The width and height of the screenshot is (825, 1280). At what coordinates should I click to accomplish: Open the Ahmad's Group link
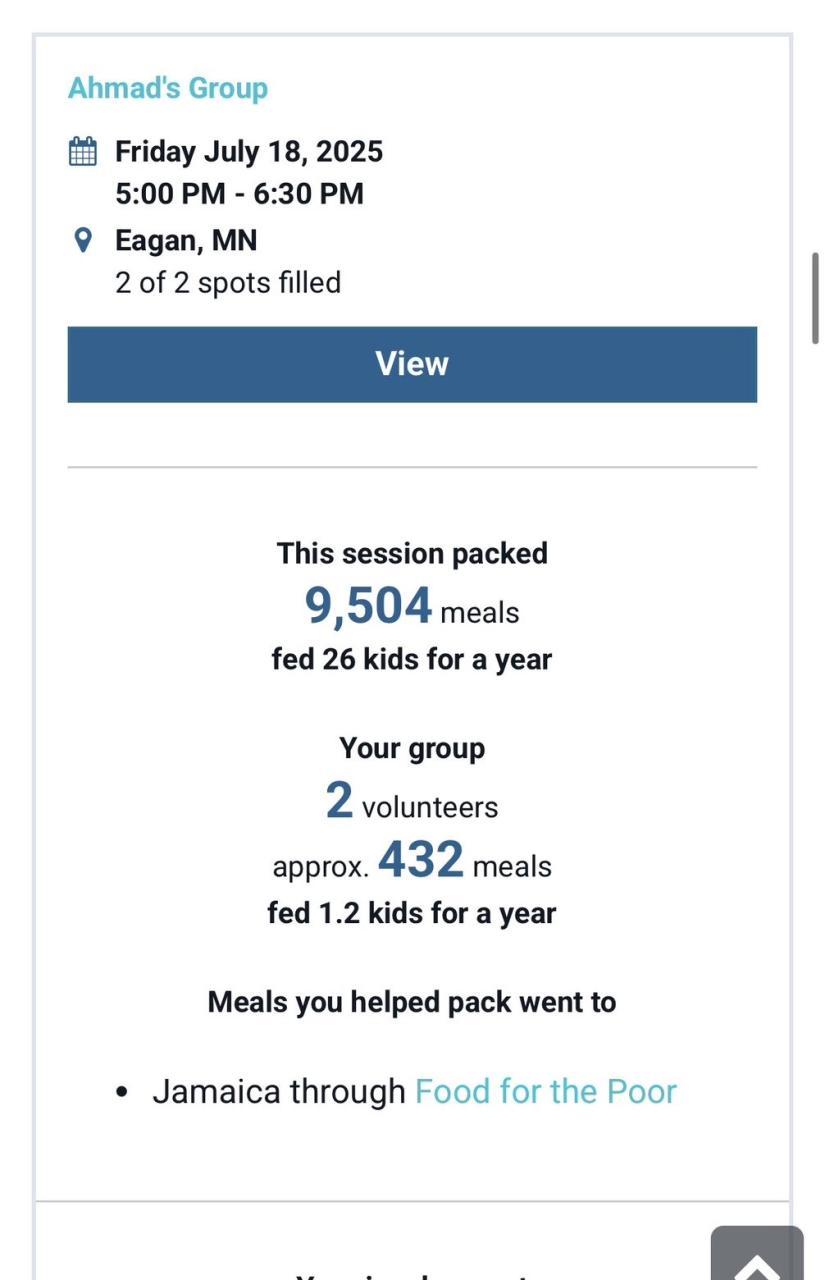click(168, 88)
